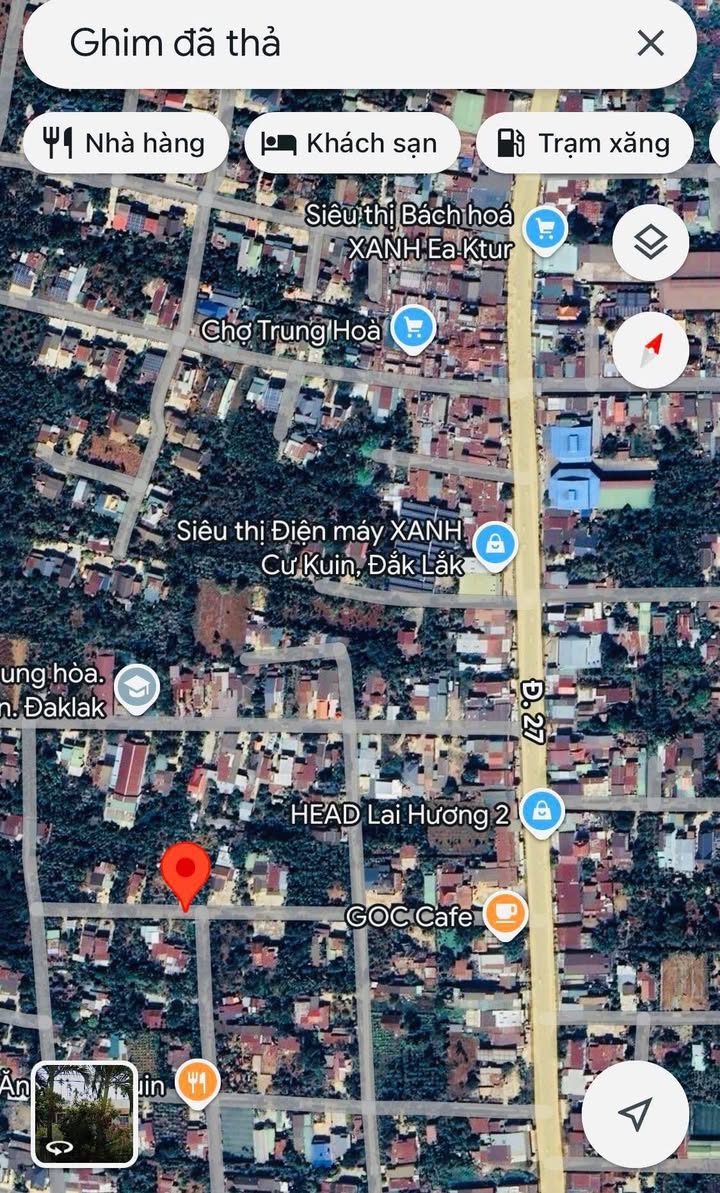Image resolution: width=720 pixels, height=1193 pixels.
Task: Open the Street View thumbnail
Action: [85, 1114]
